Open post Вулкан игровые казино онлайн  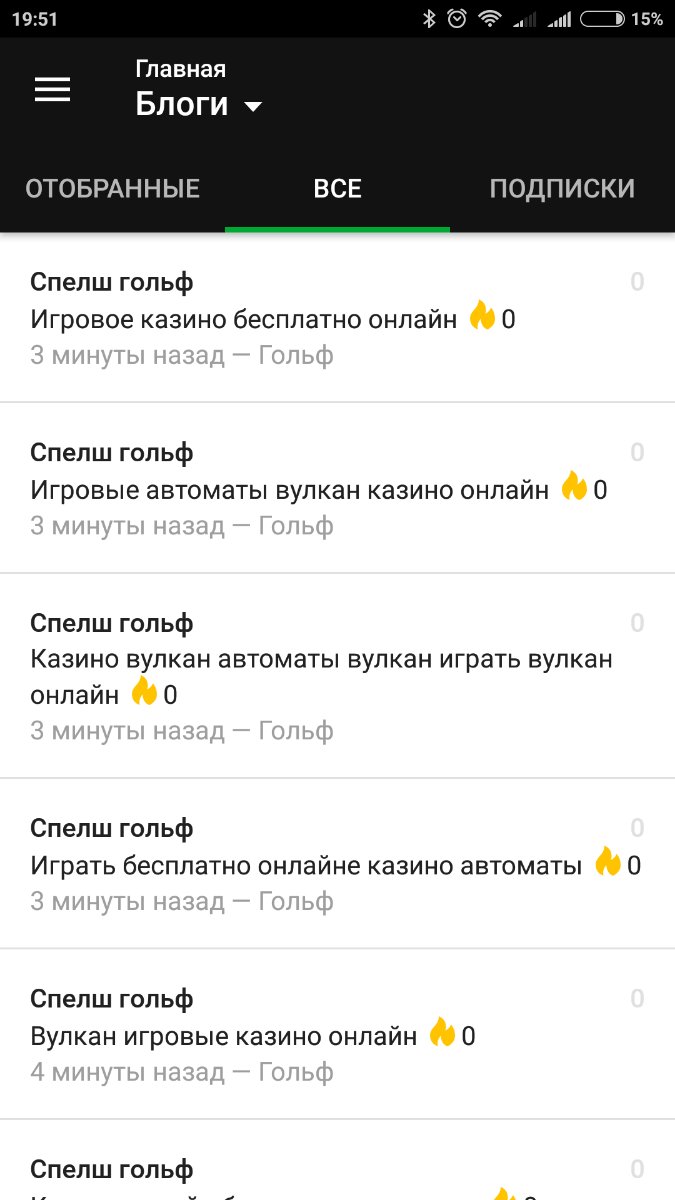pos(337,1034)
